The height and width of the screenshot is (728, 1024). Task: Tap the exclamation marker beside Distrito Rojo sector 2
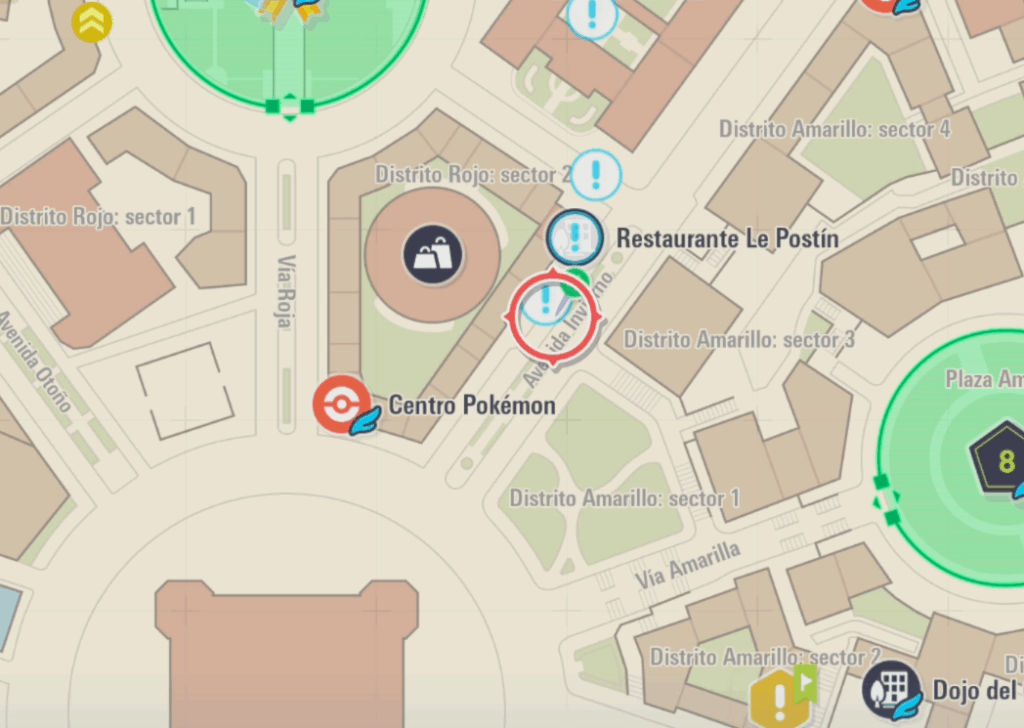(596, 175)
